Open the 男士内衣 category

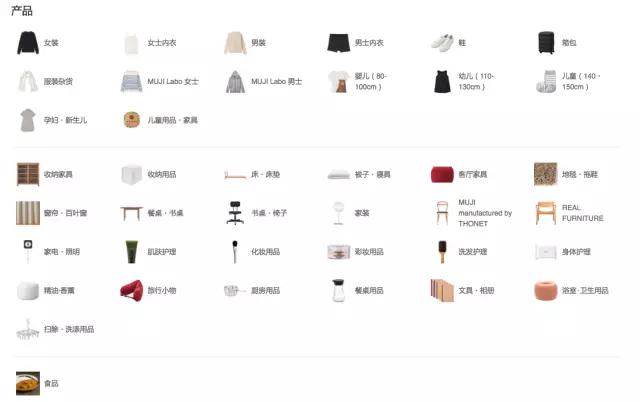(368, 43)
